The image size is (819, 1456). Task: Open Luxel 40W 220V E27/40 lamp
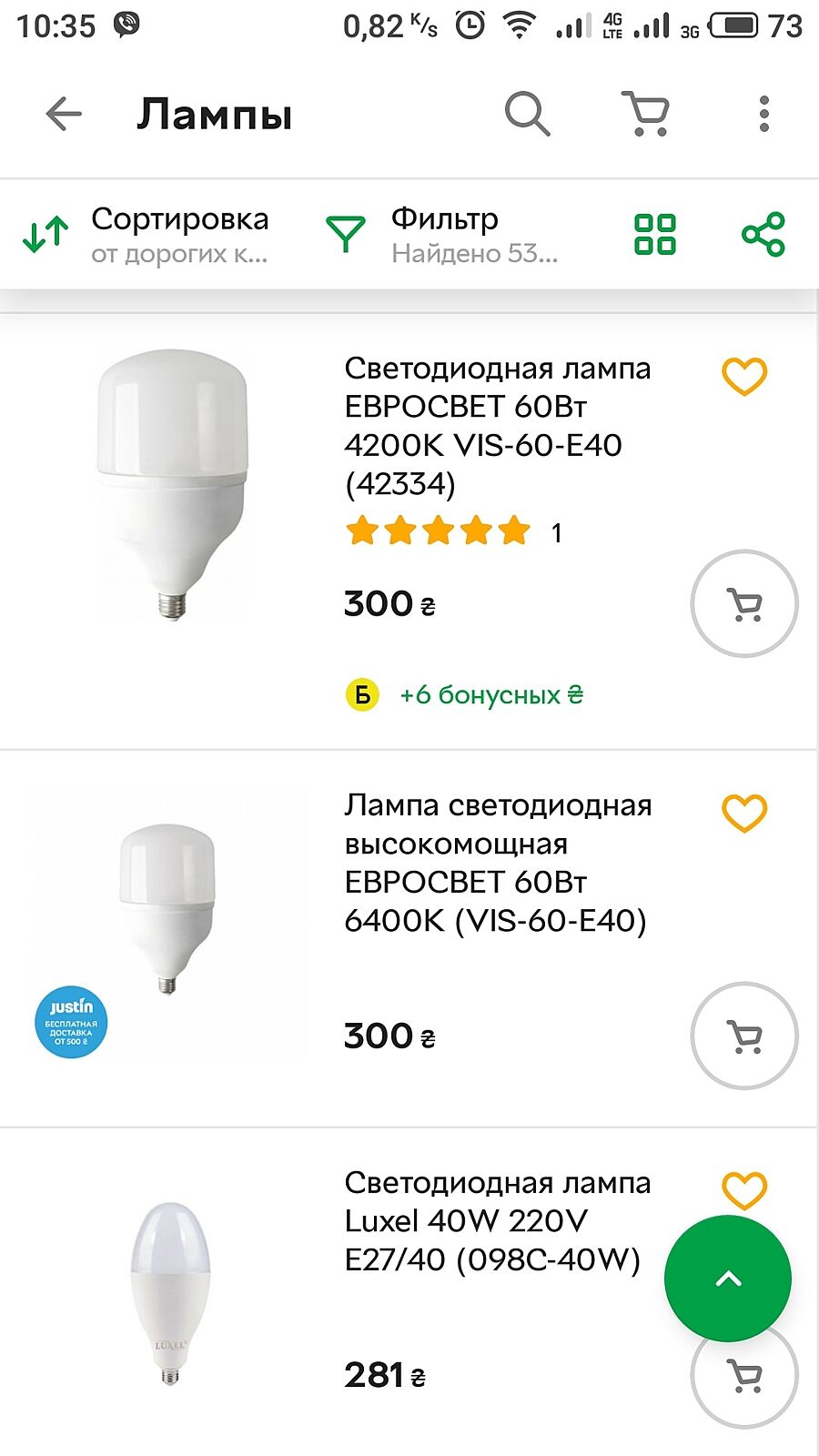click(x=497, y=1221)
